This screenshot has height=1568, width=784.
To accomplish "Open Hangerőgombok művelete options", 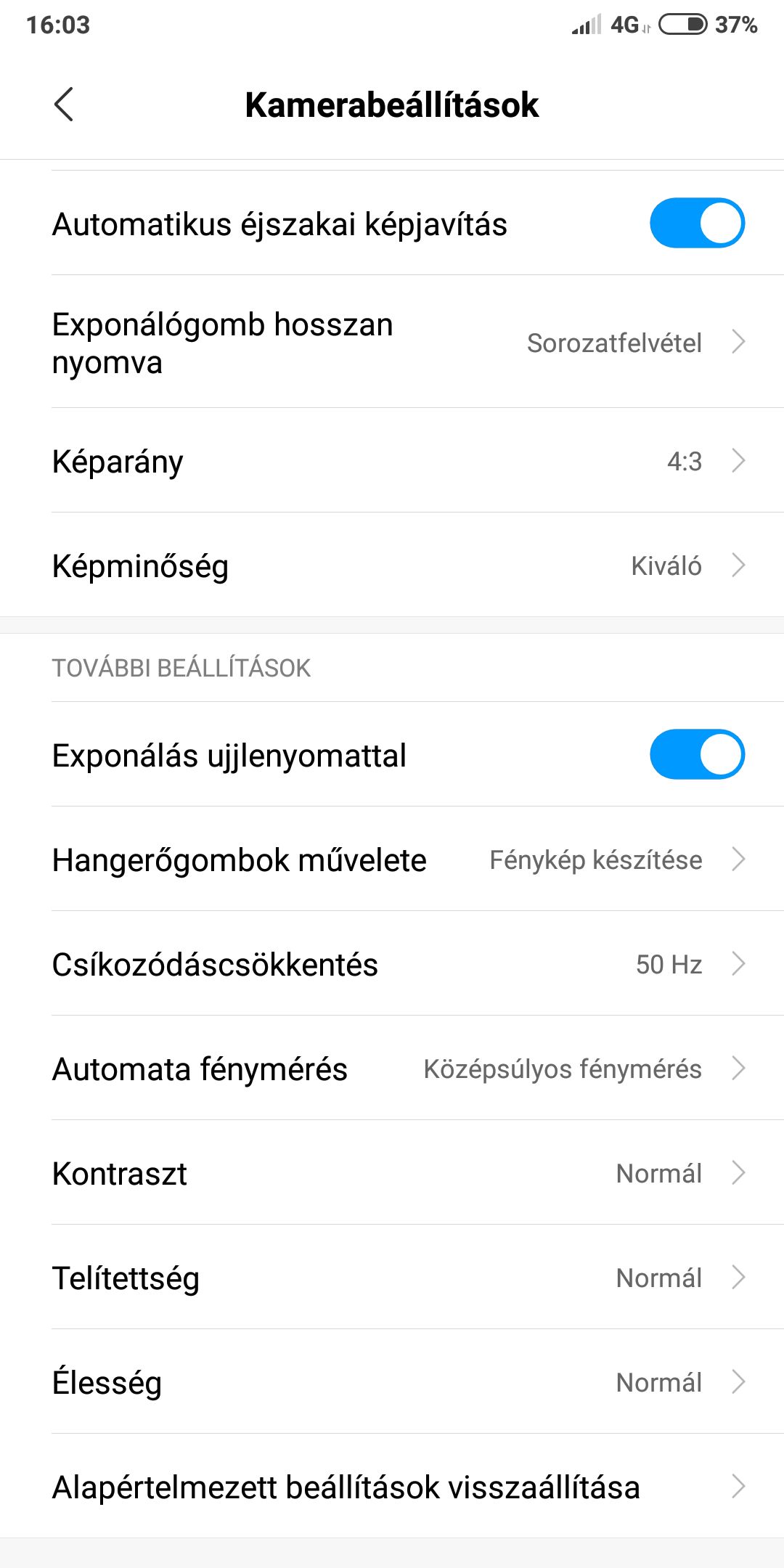I will pyautogui.click(x=392, y=859).
